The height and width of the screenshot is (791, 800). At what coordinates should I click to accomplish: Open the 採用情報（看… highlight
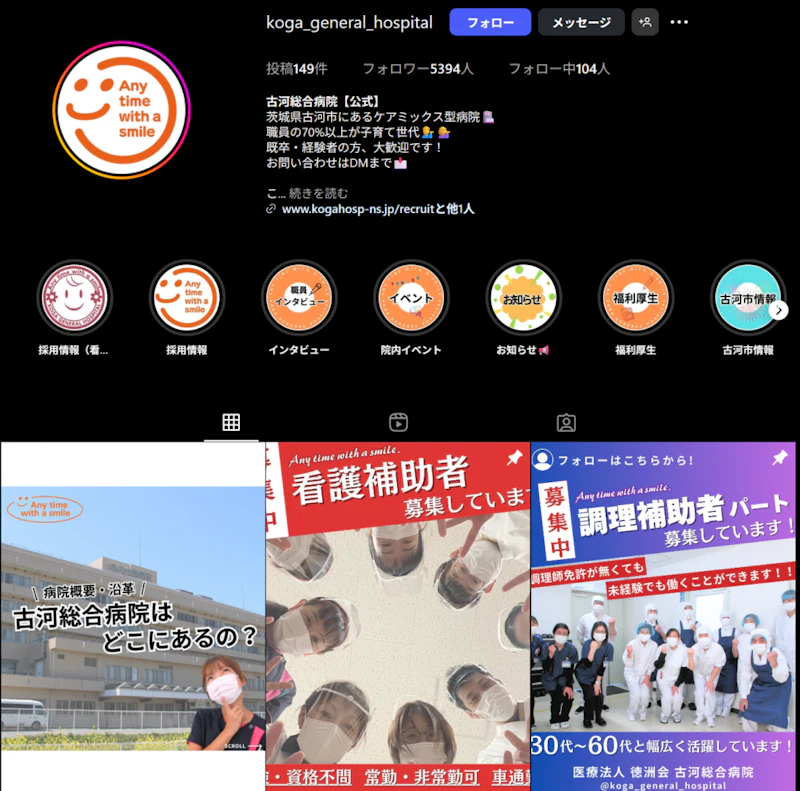[x=74, y=298]
